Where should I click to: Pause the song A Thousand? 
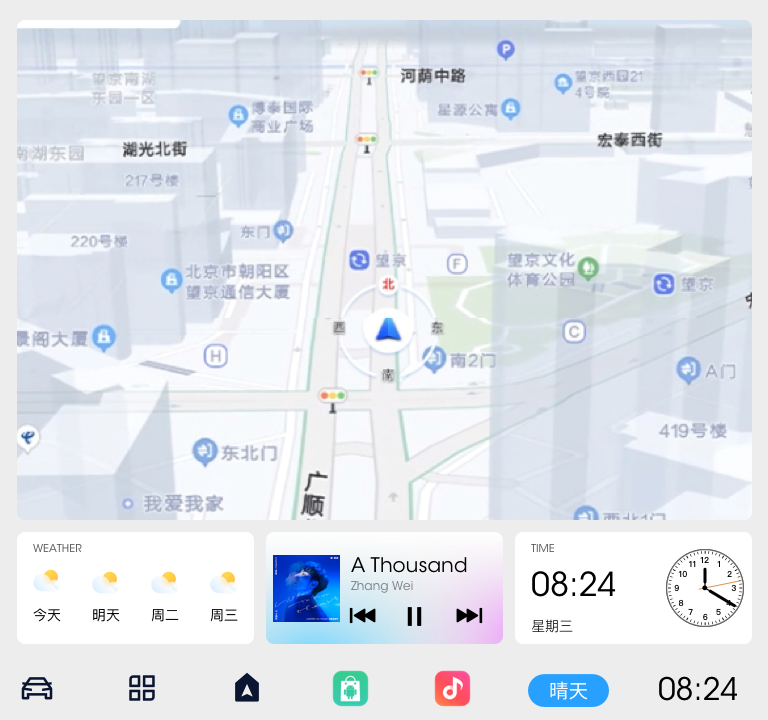click(414, 616)
